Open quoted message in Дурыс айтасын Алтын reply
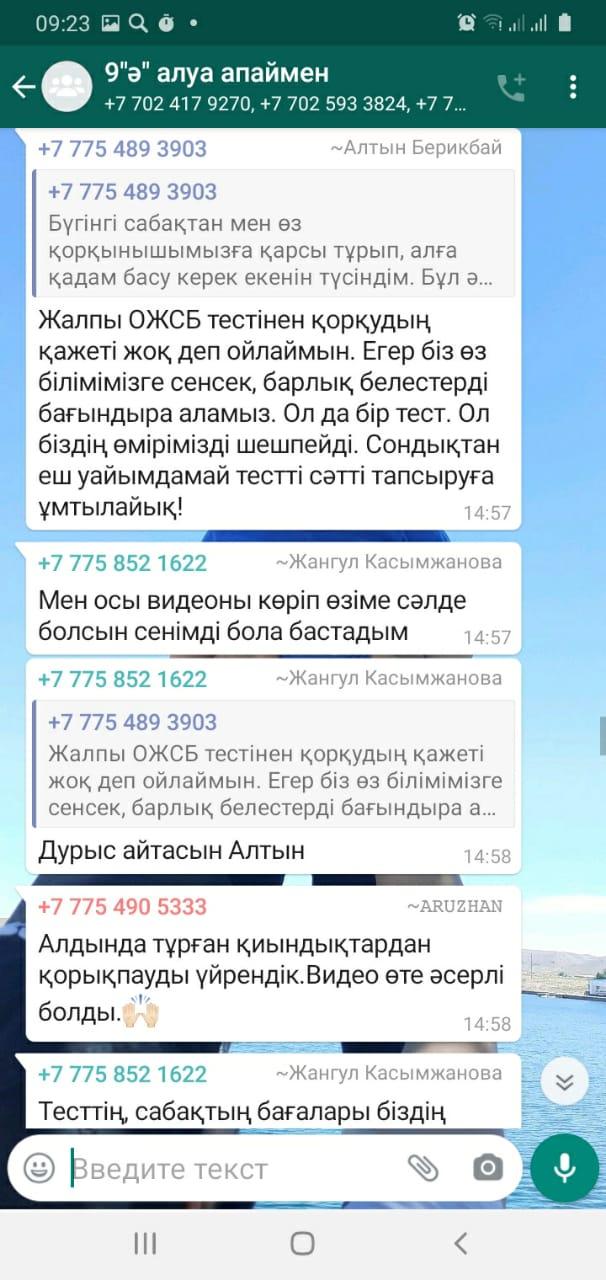Viewport: 606px width, 1280px height. (273, 763)
